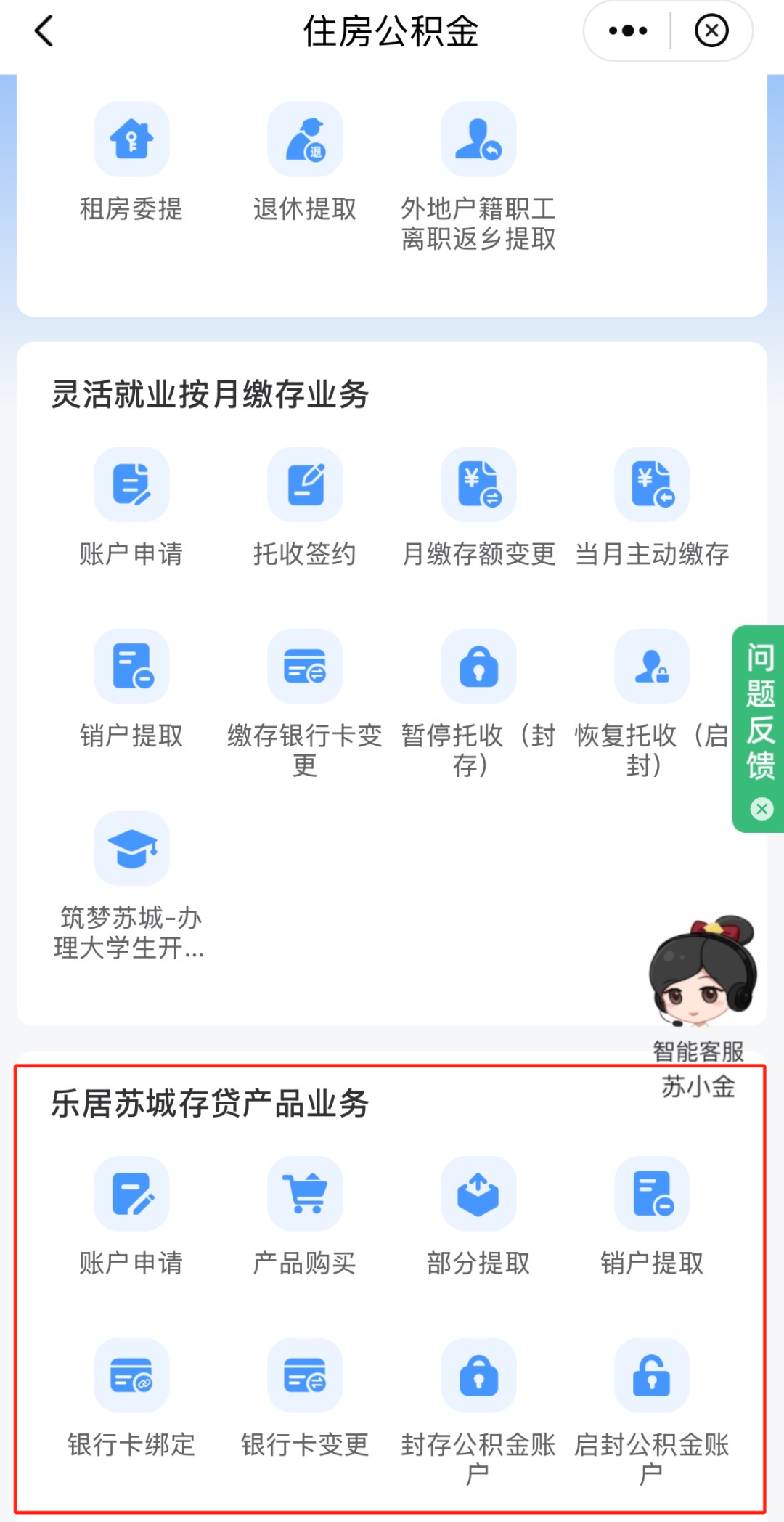Viewport: 784px width, 1522px height.
Task: Open the 当月主动缴存 deposit icon
Action: pos(651,484)
